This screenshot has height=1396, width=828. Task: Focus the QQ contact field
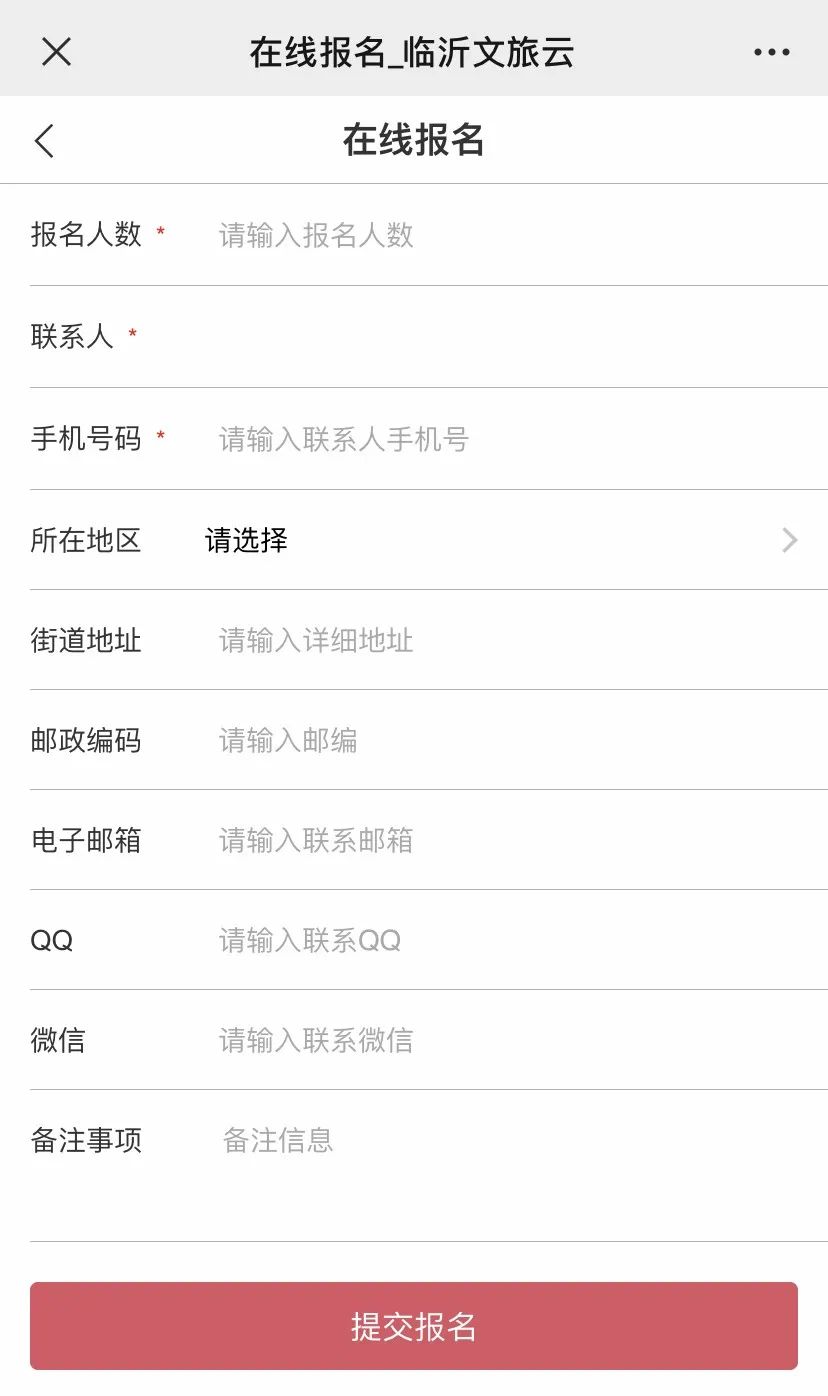(508, 940)
